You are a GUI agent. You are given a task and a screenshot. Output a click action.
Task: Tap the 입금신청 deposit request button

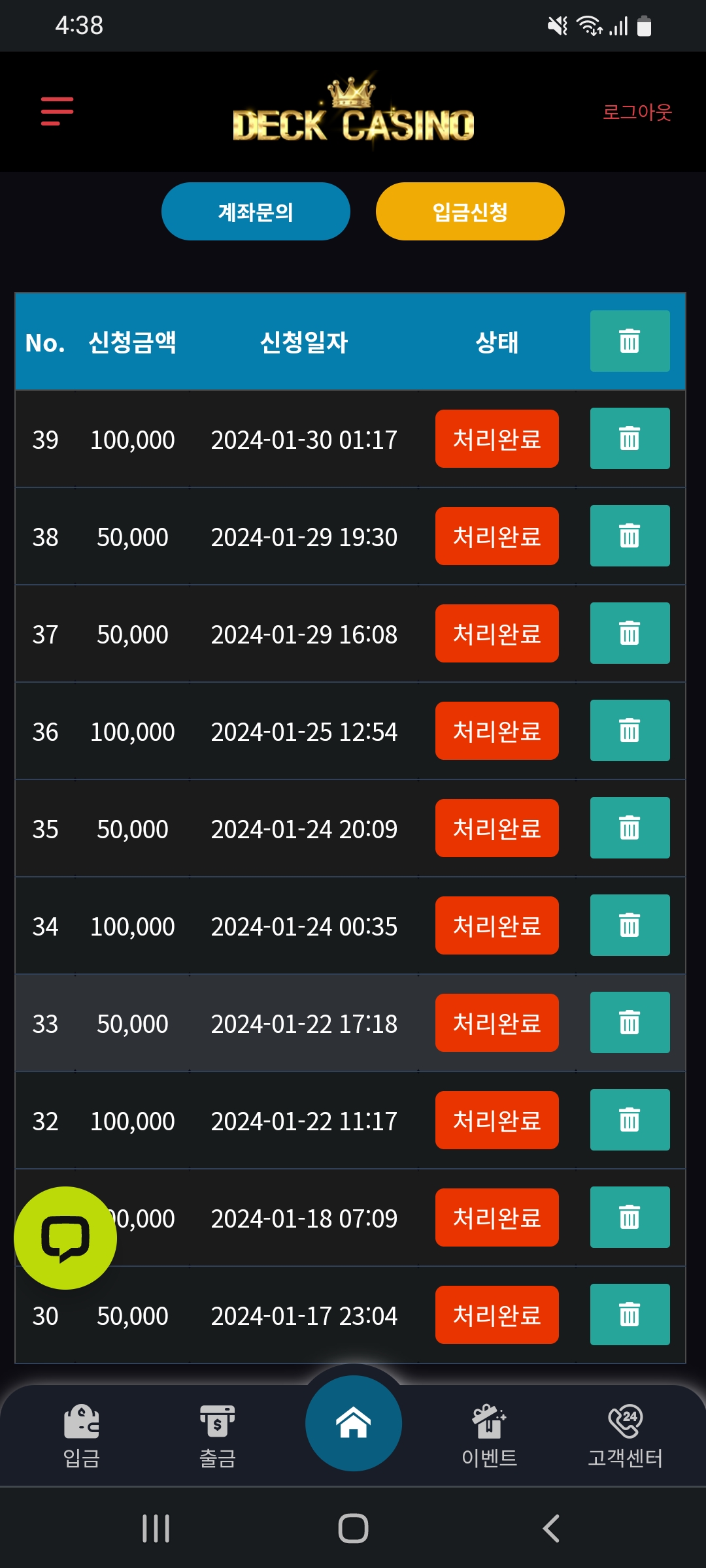[x=470, y=212]
